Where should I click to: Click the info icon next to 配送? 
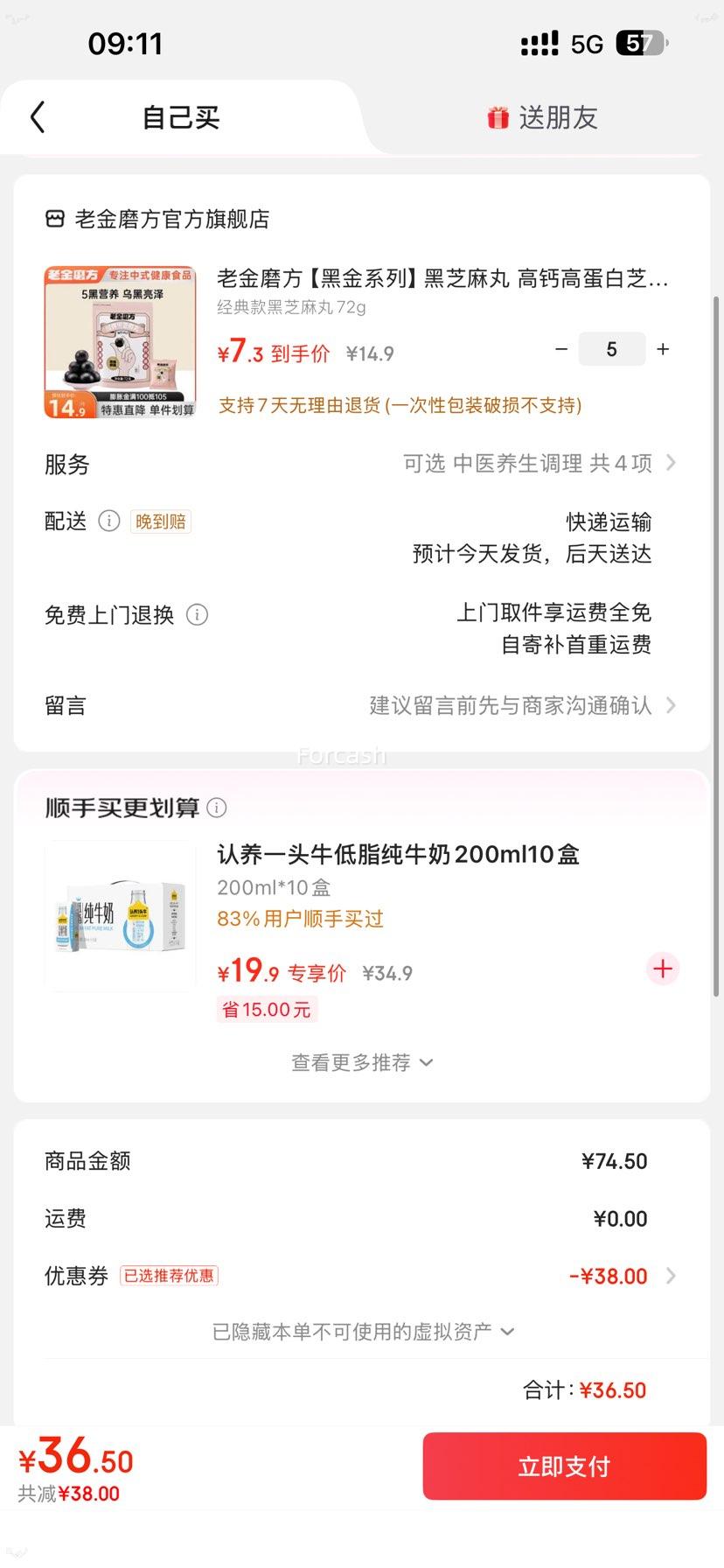[x=109, y=521]
